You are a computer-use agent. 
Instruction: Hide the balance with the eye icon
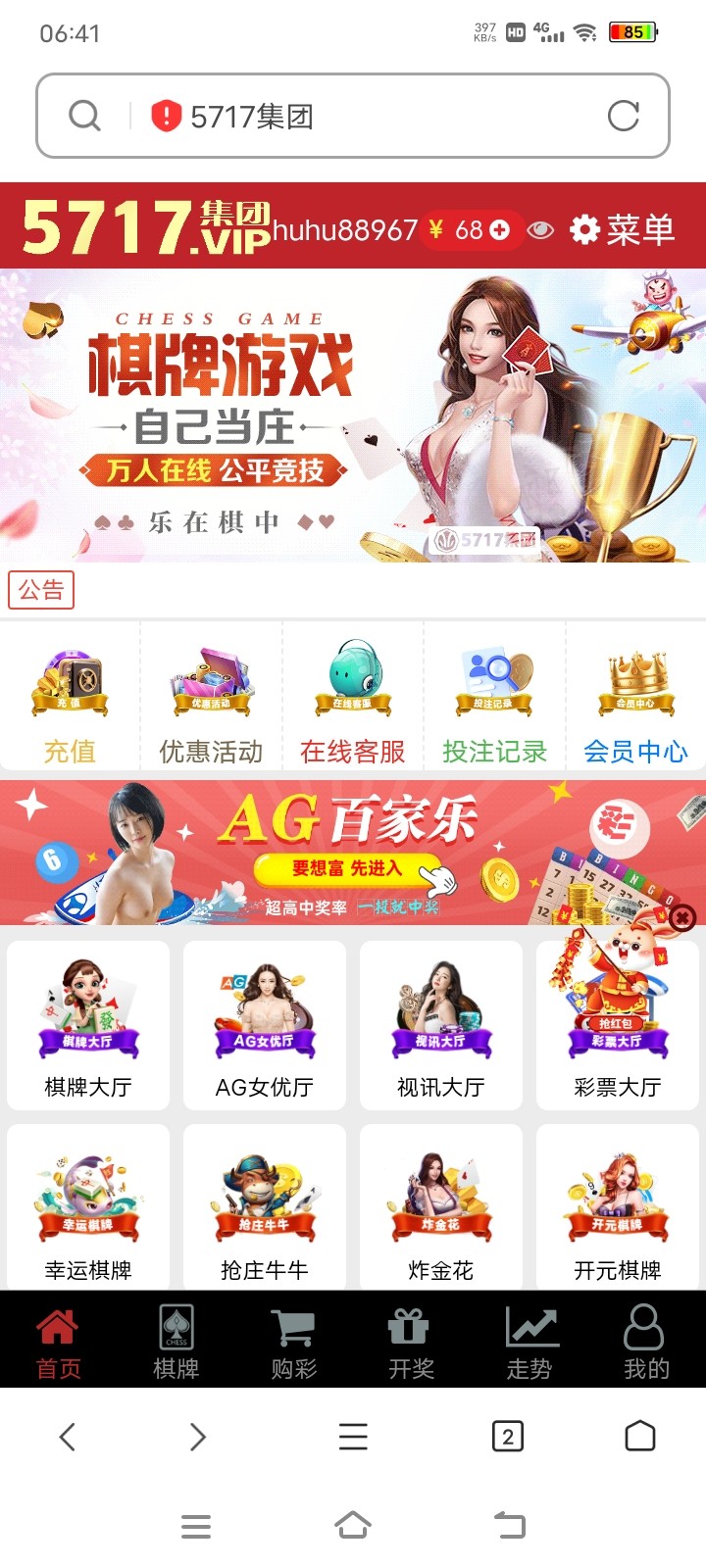(540, 230)
